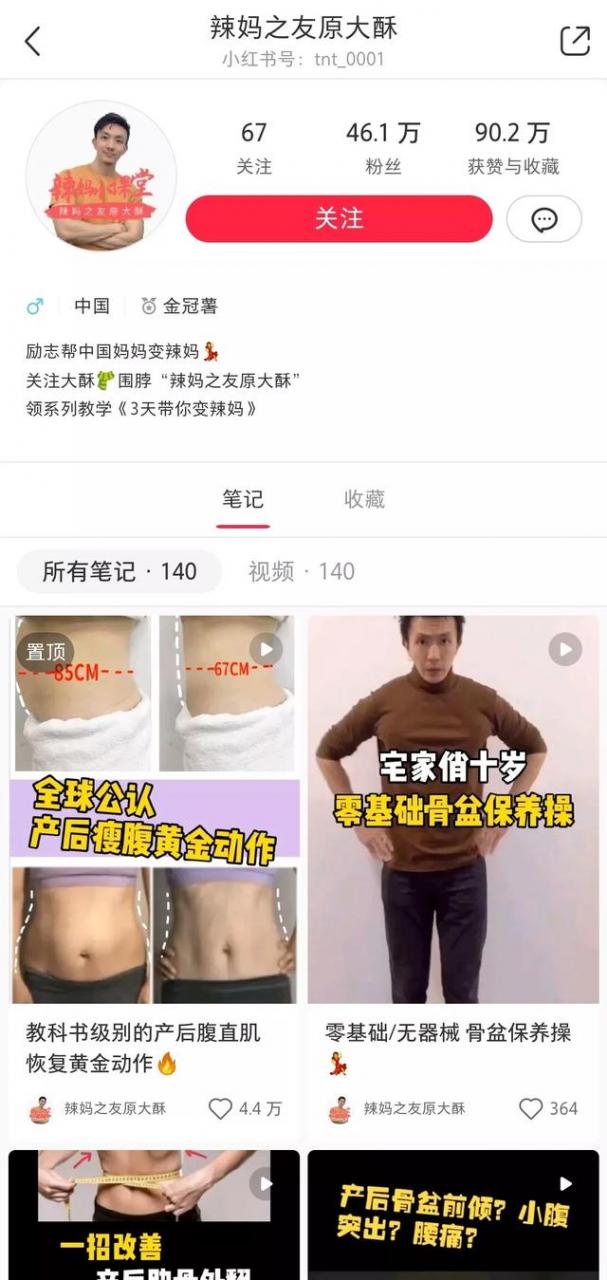Open the pinned 产后瘦腹黄金动作 video note

click(155, 808)
